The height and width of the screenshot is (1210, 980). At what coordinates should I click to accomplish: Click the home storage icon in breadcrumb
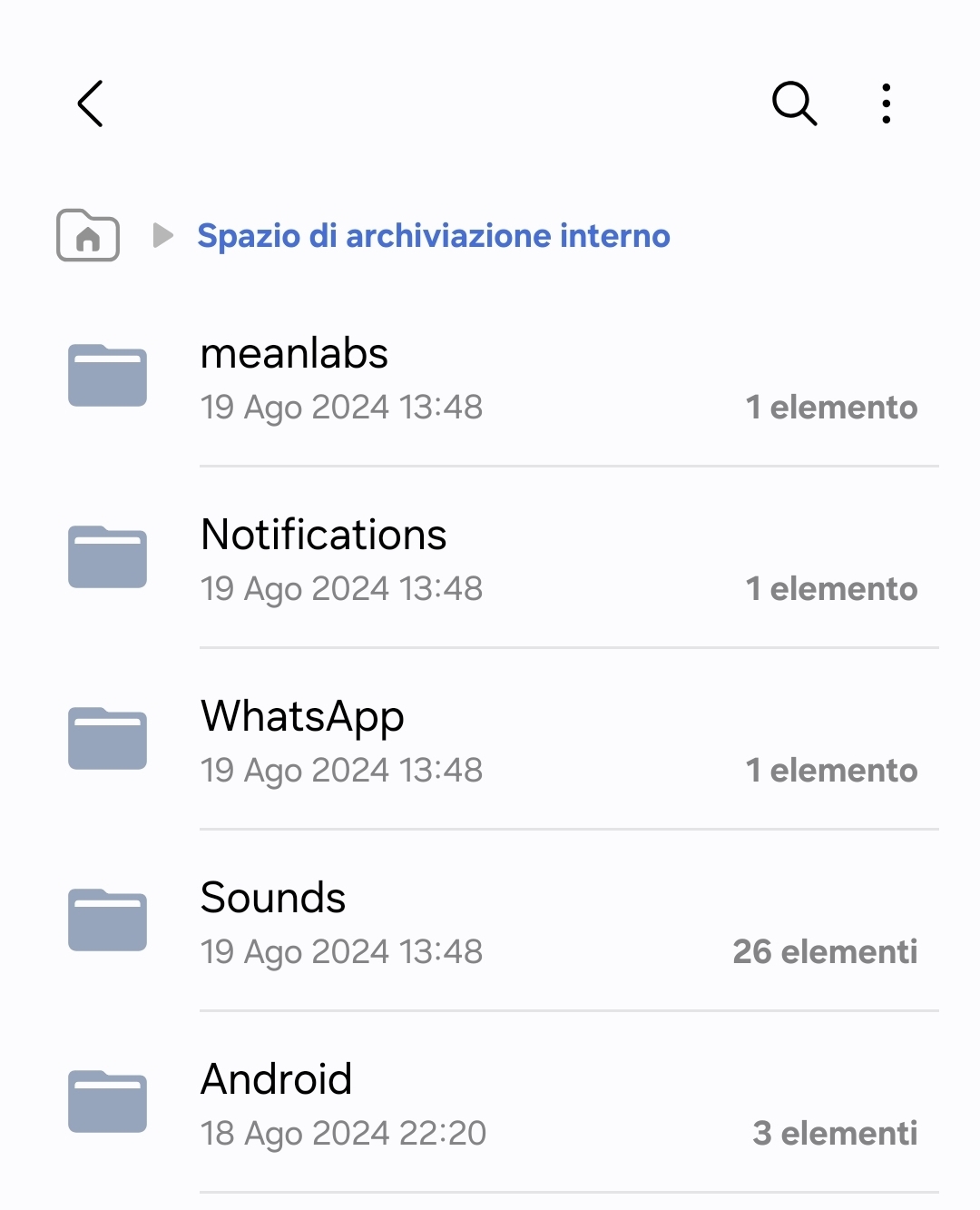[x=87, y=235]
